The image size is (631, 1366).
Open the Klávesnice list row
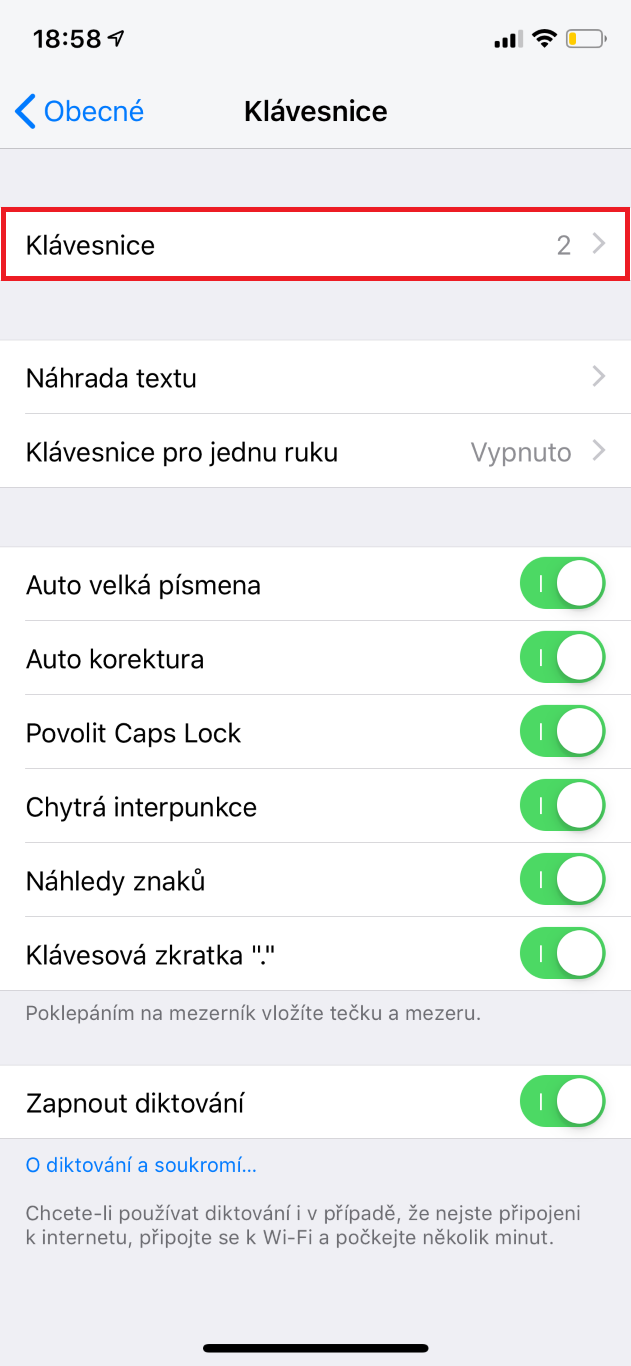[315, 245]
